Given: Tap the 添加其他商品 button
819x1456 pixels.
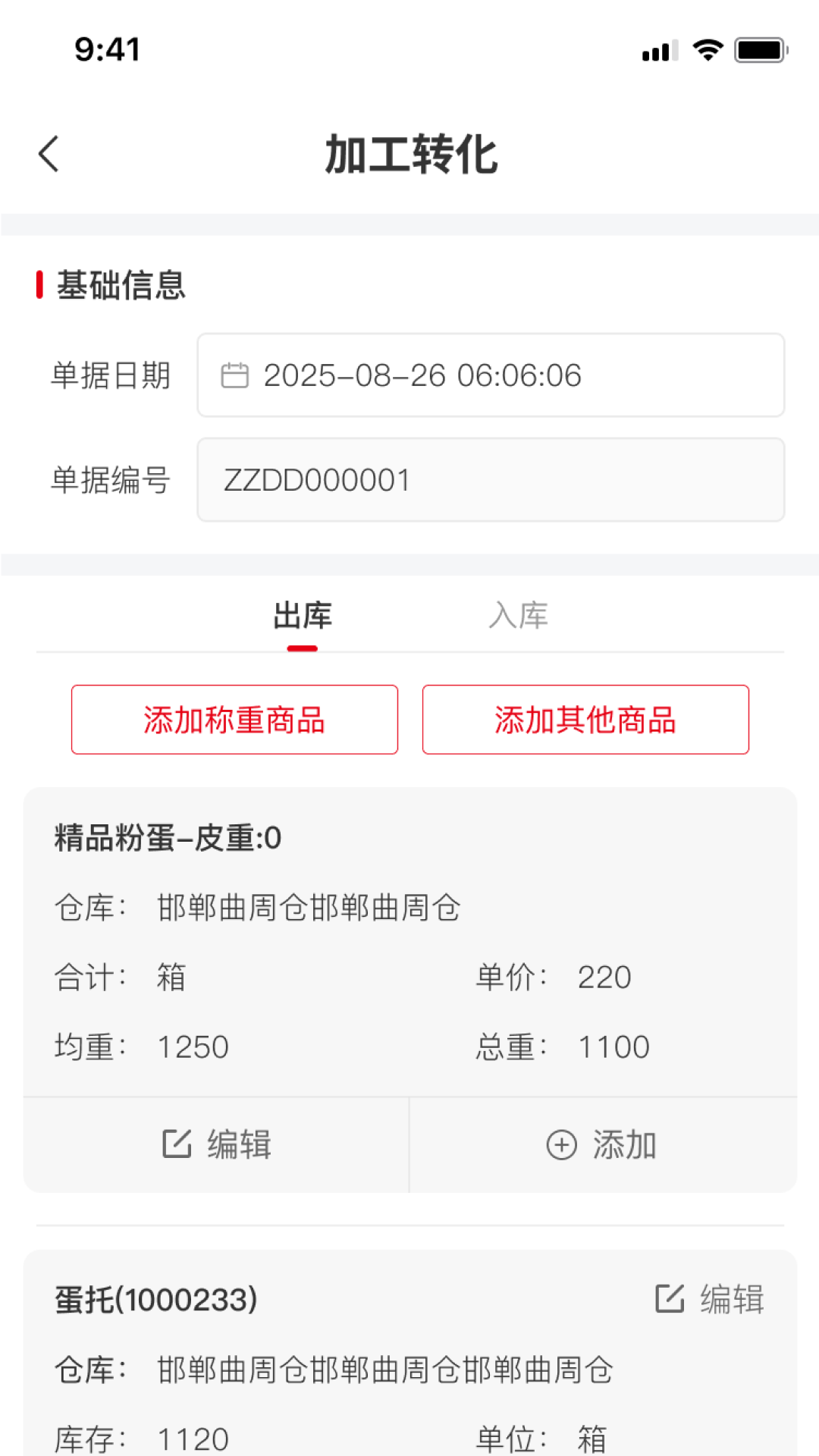Looking at the screenshot, I should (585, 719).
